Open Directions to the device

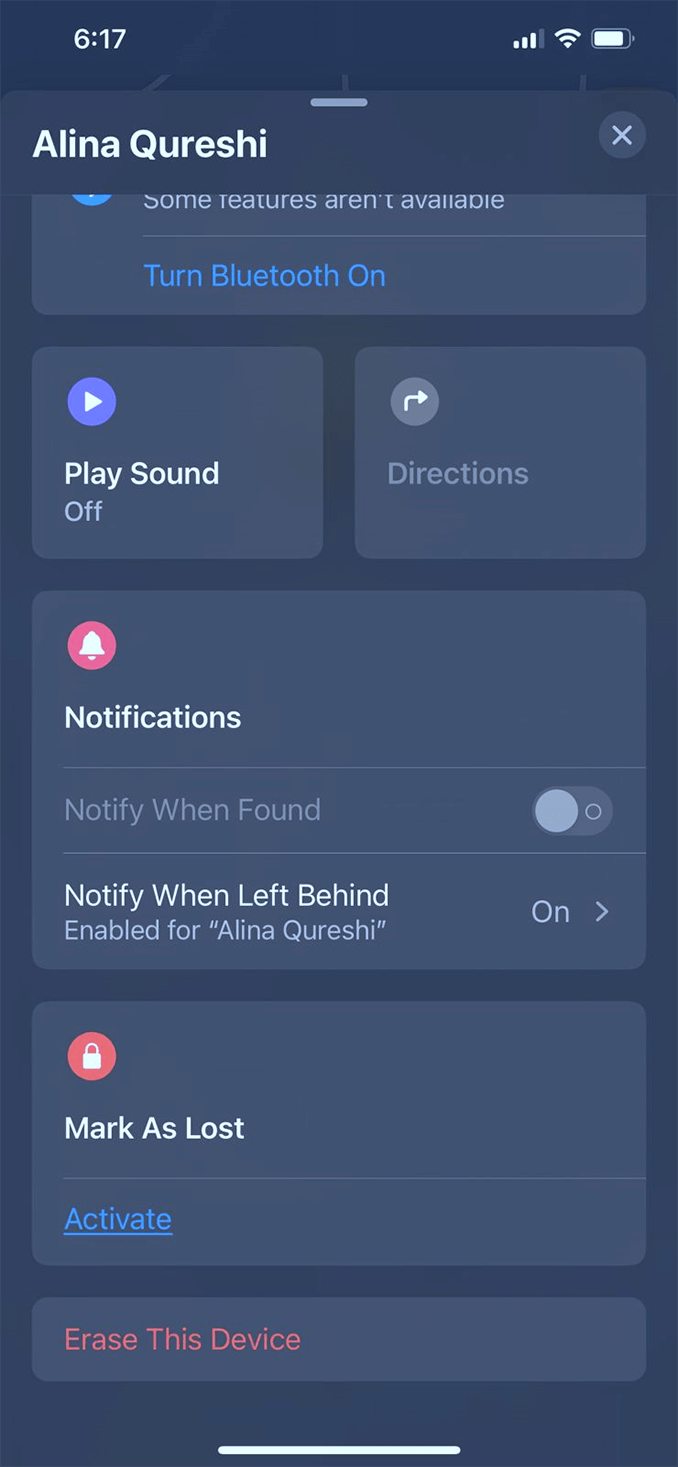499,452
